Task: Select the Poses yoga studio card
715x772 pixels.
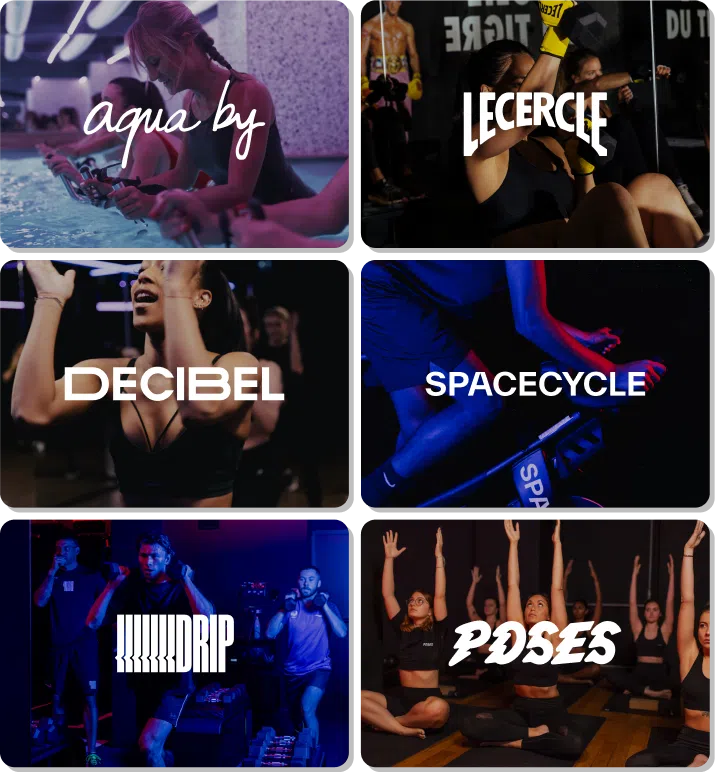Action: coord(535,643)
